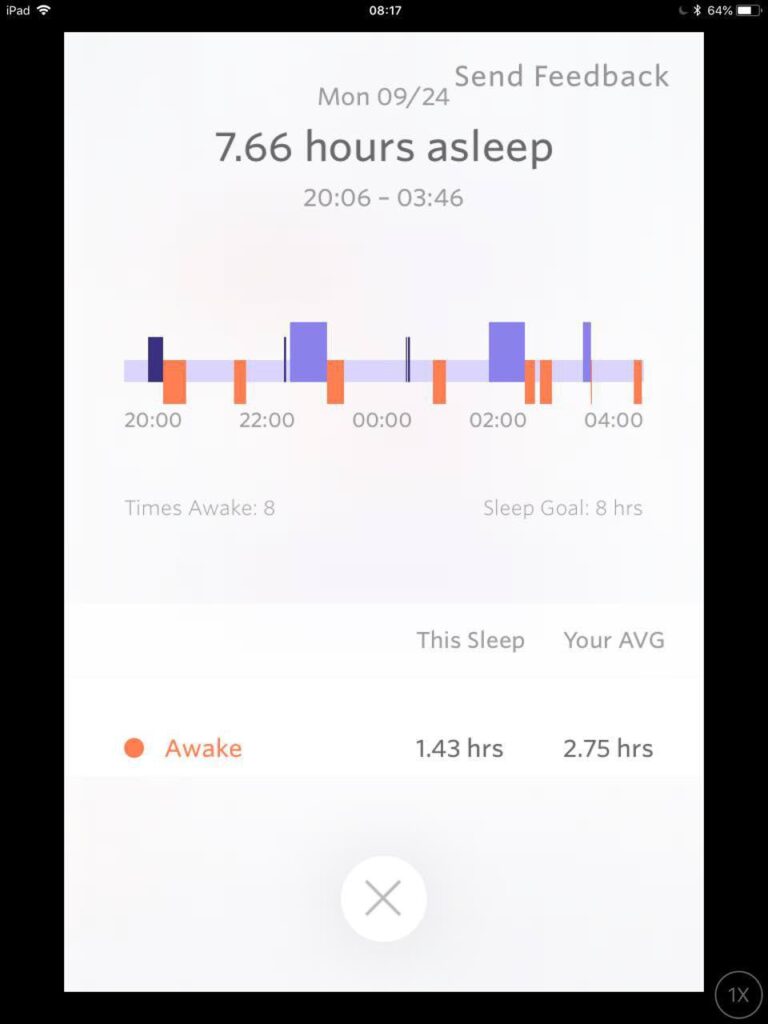Screen dimensions: 768x1024
Task: Close the sleep details view
Action: (383, 899)
